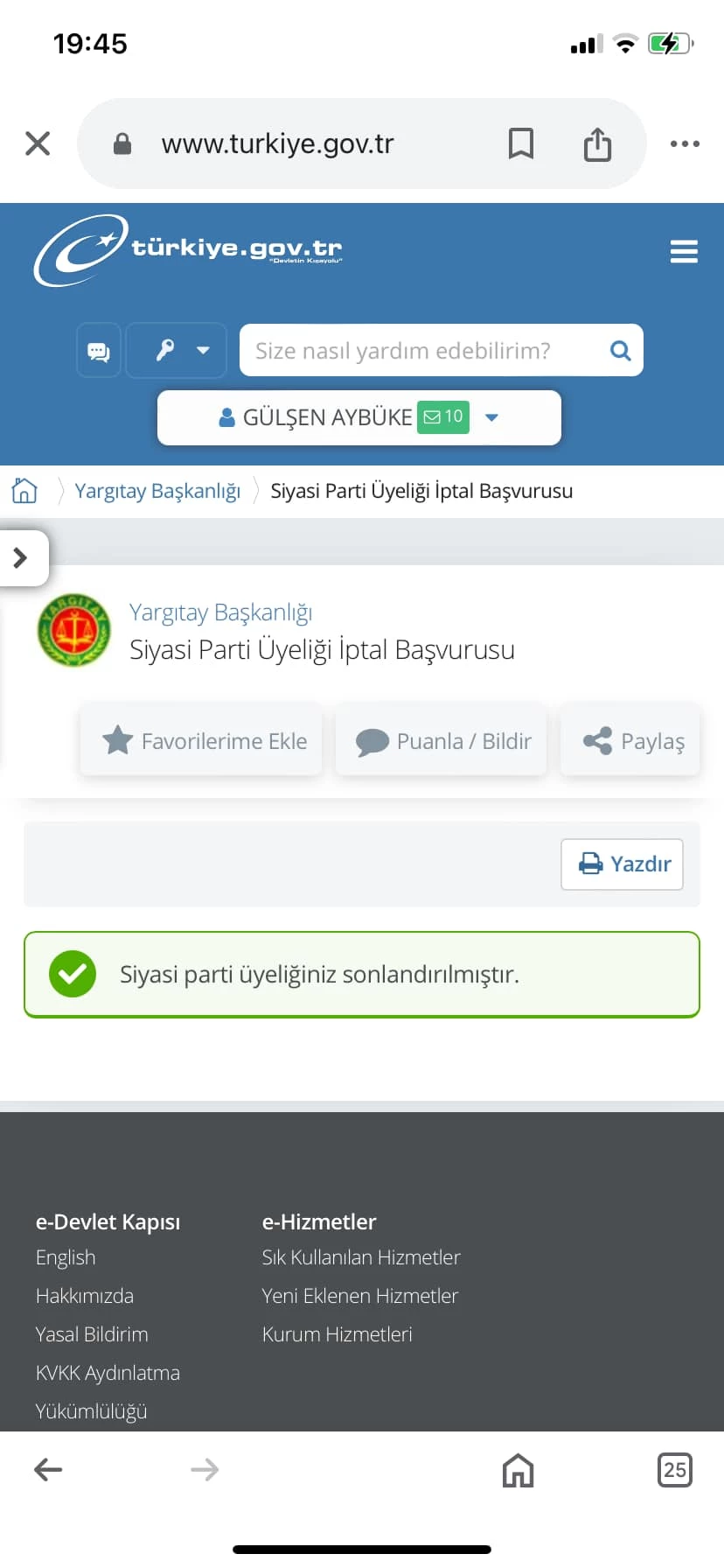
Task: Print the page with Yazdır
Action: [623, 864]
